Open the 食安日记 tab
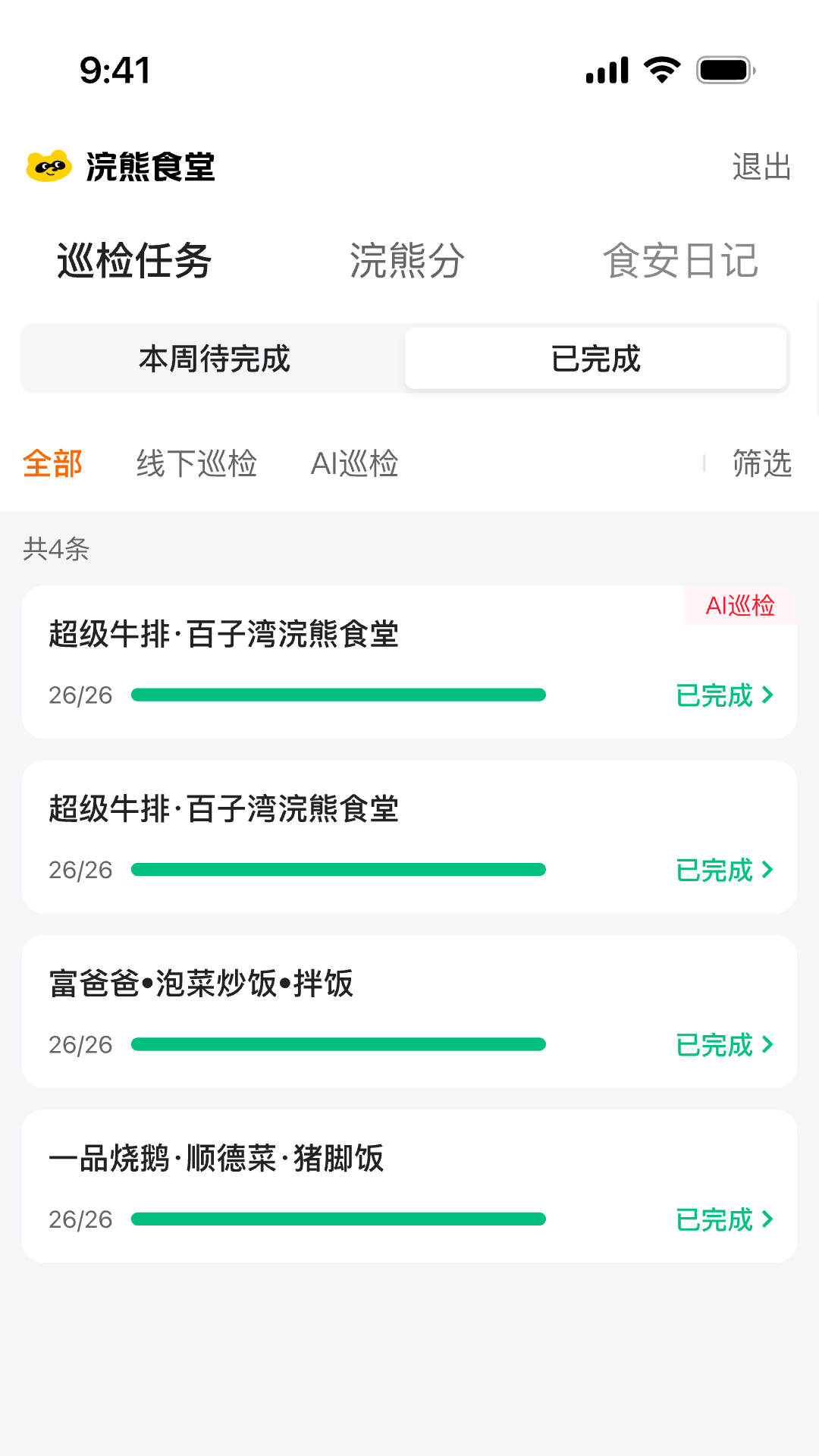This screenshot has height=1456, width=819. pos(682,261)
